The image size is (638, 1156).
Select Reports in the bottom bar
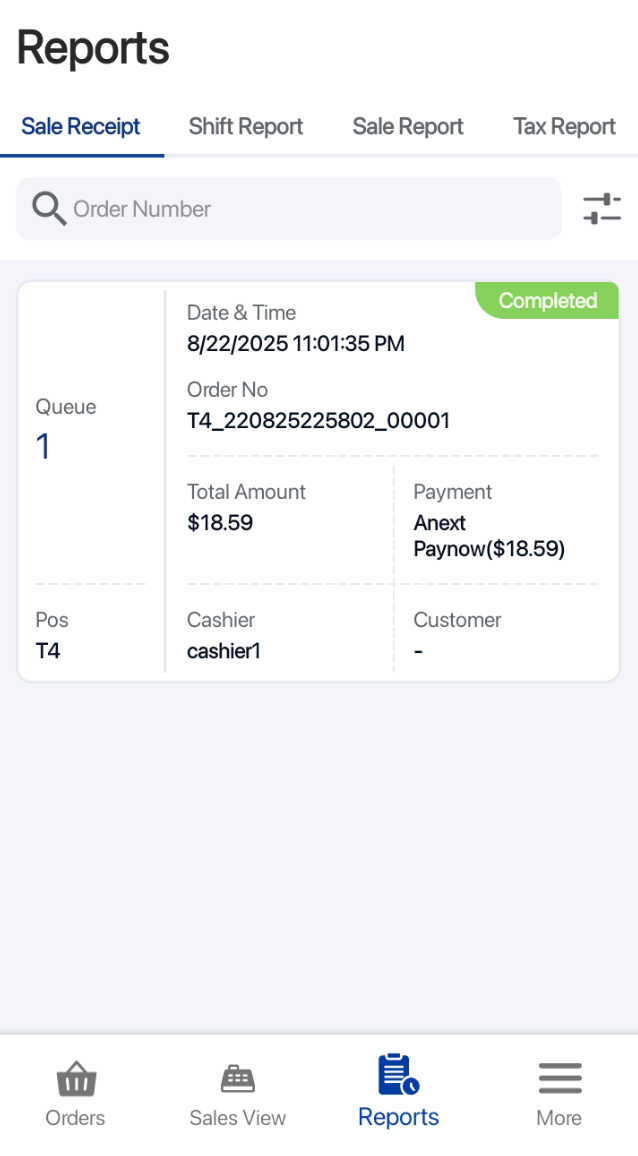coord(398,1094)
